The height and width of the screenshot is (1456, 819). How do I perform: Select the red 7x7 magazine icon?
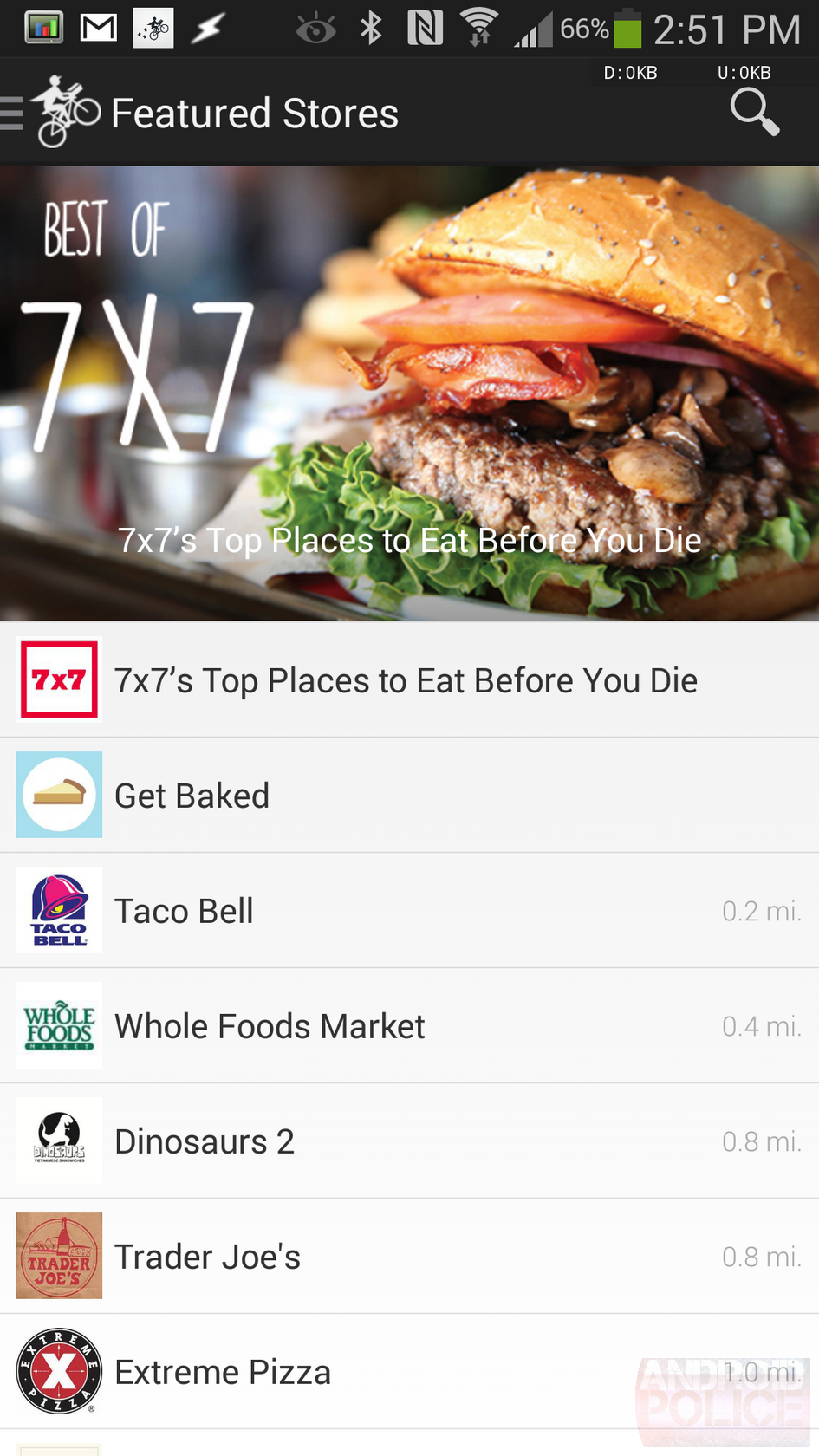point(58,679)
